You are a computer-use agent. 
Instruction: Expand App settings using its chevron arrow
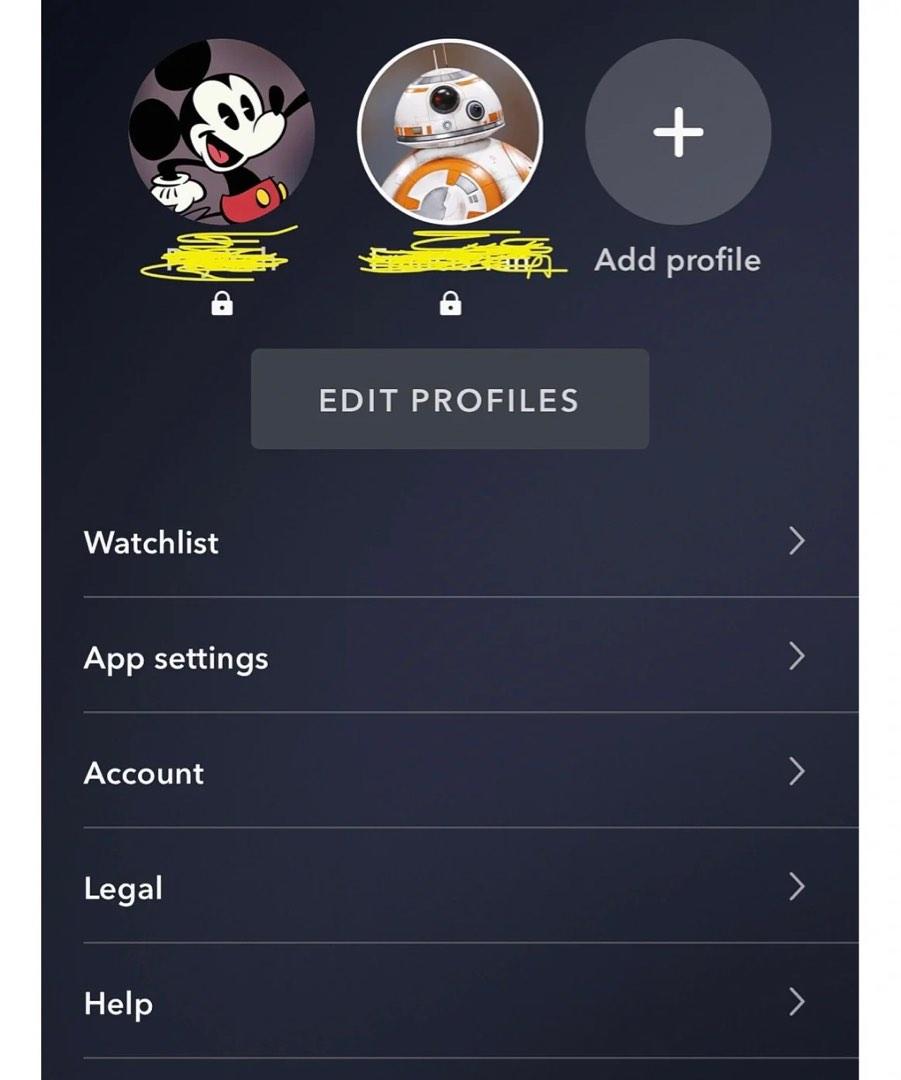pos(797,657)
